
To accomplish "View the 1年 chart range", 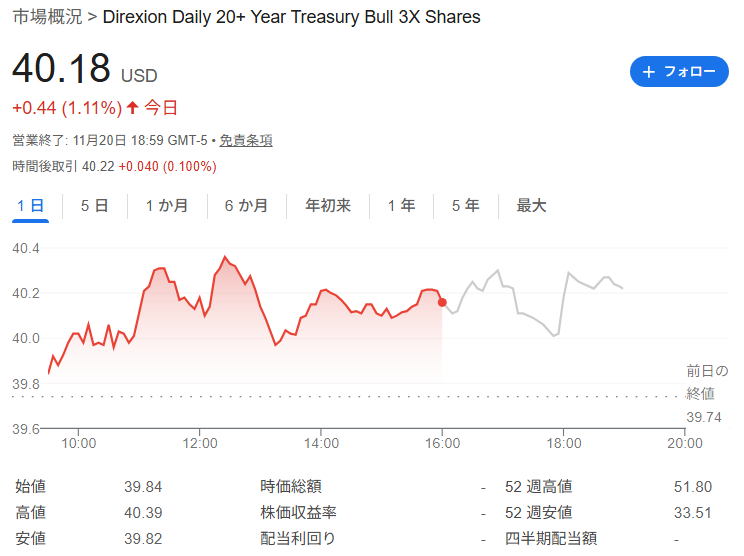I will click(401, 206).
